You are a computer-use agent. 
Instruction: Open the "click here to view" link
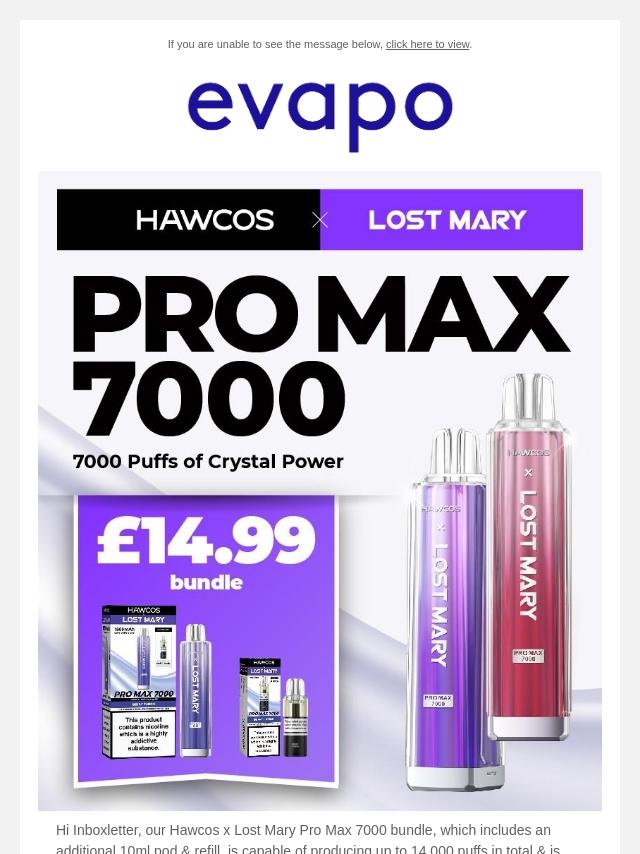pyautogui.click(x=427, y=44)
